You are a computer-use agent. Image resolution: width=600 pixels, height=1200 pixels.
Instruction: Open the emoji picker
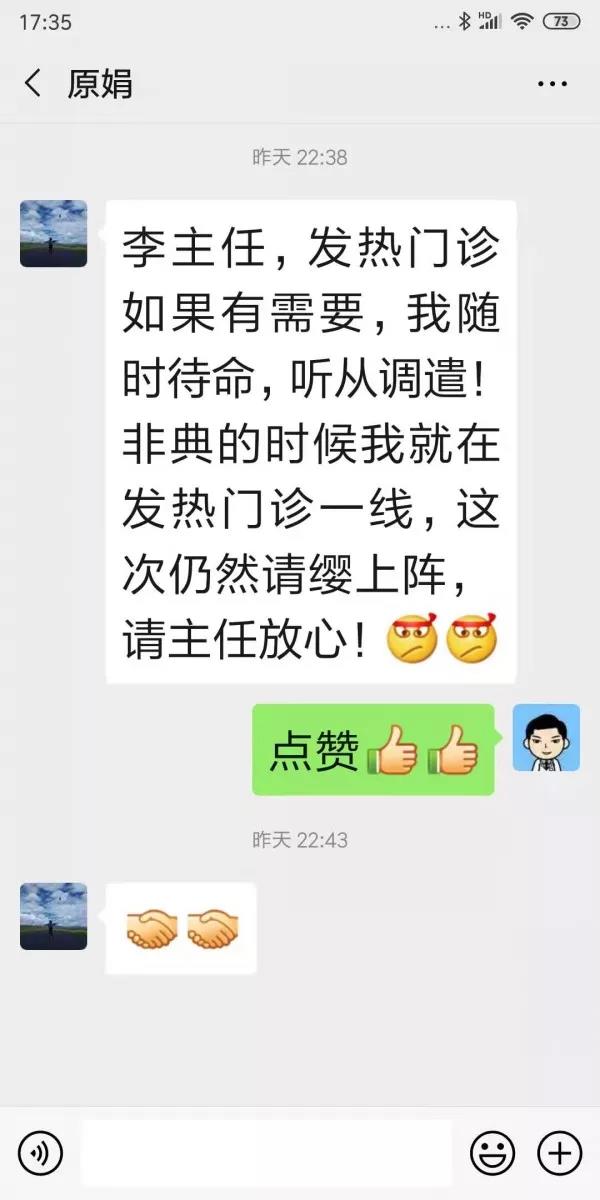point(492,1153)
